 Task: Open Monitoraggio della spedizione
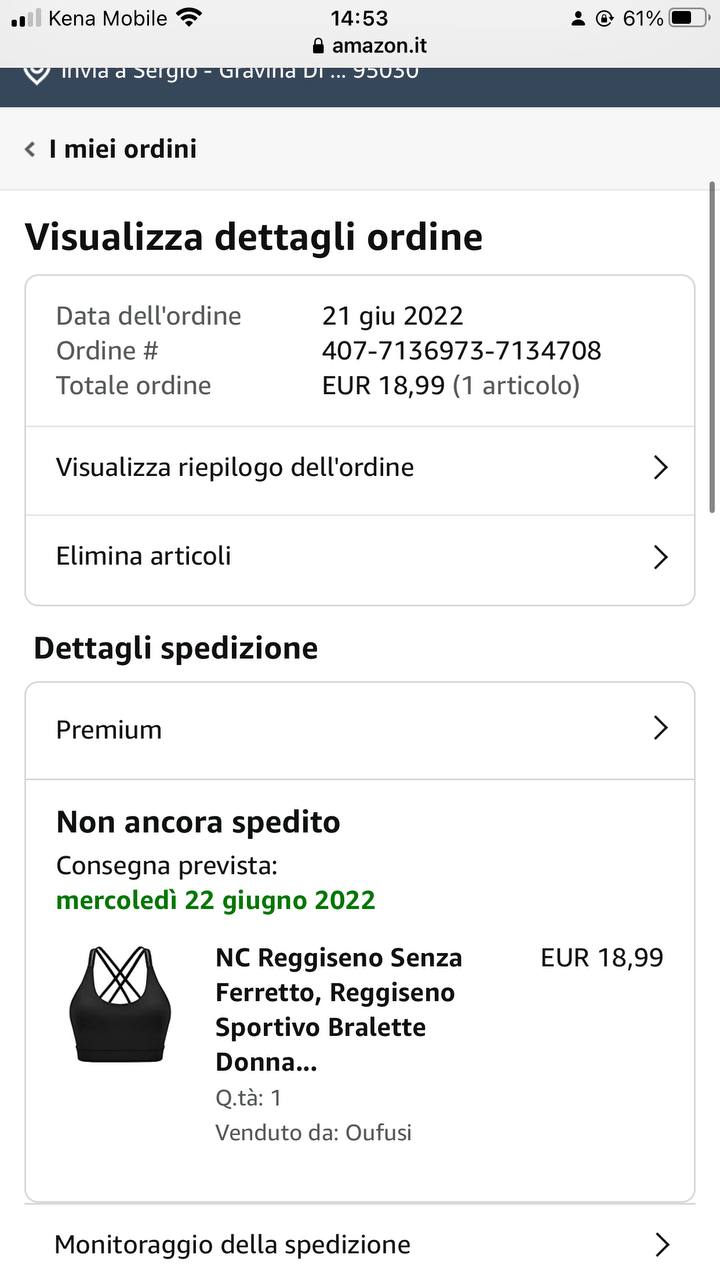click(360, 1245)
